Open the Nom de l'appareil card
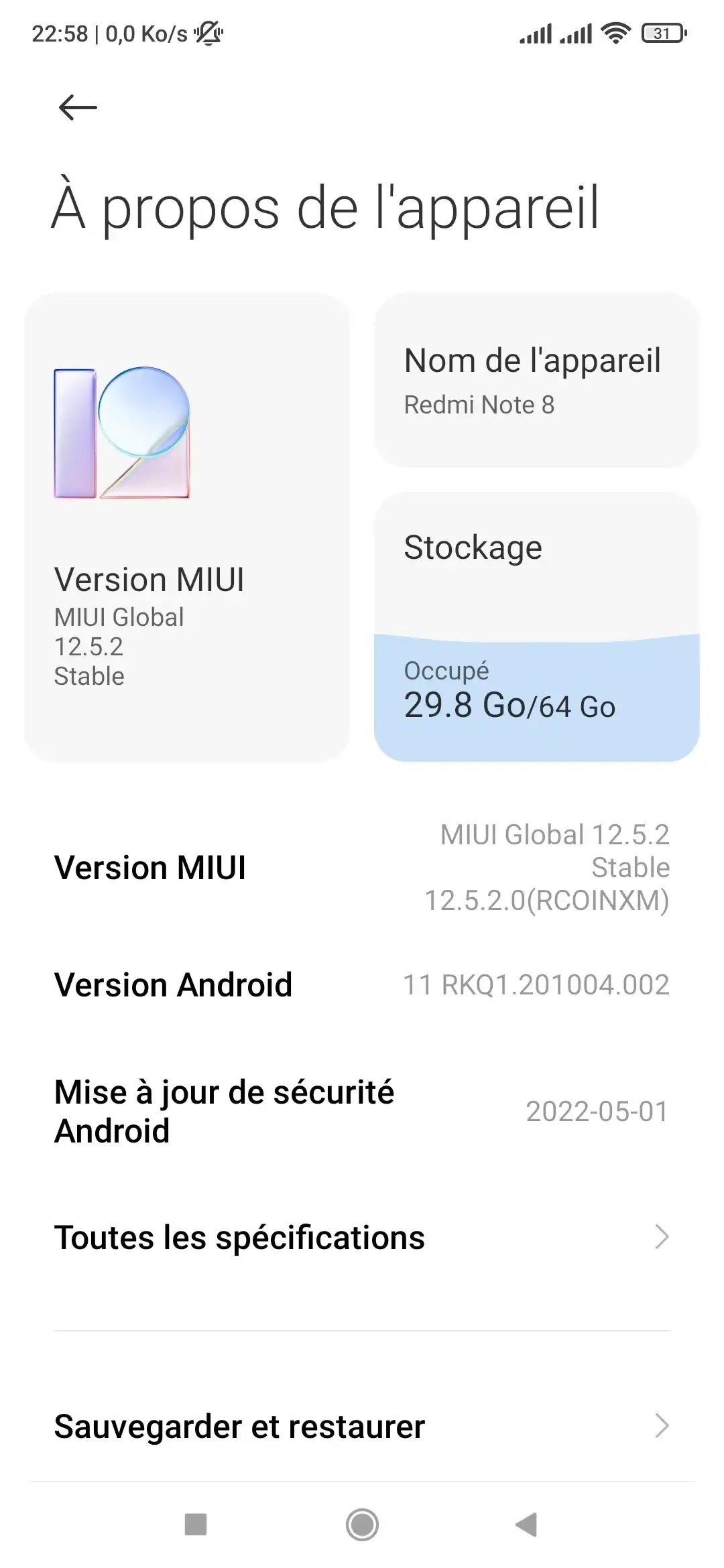 [x=536, y=380]
